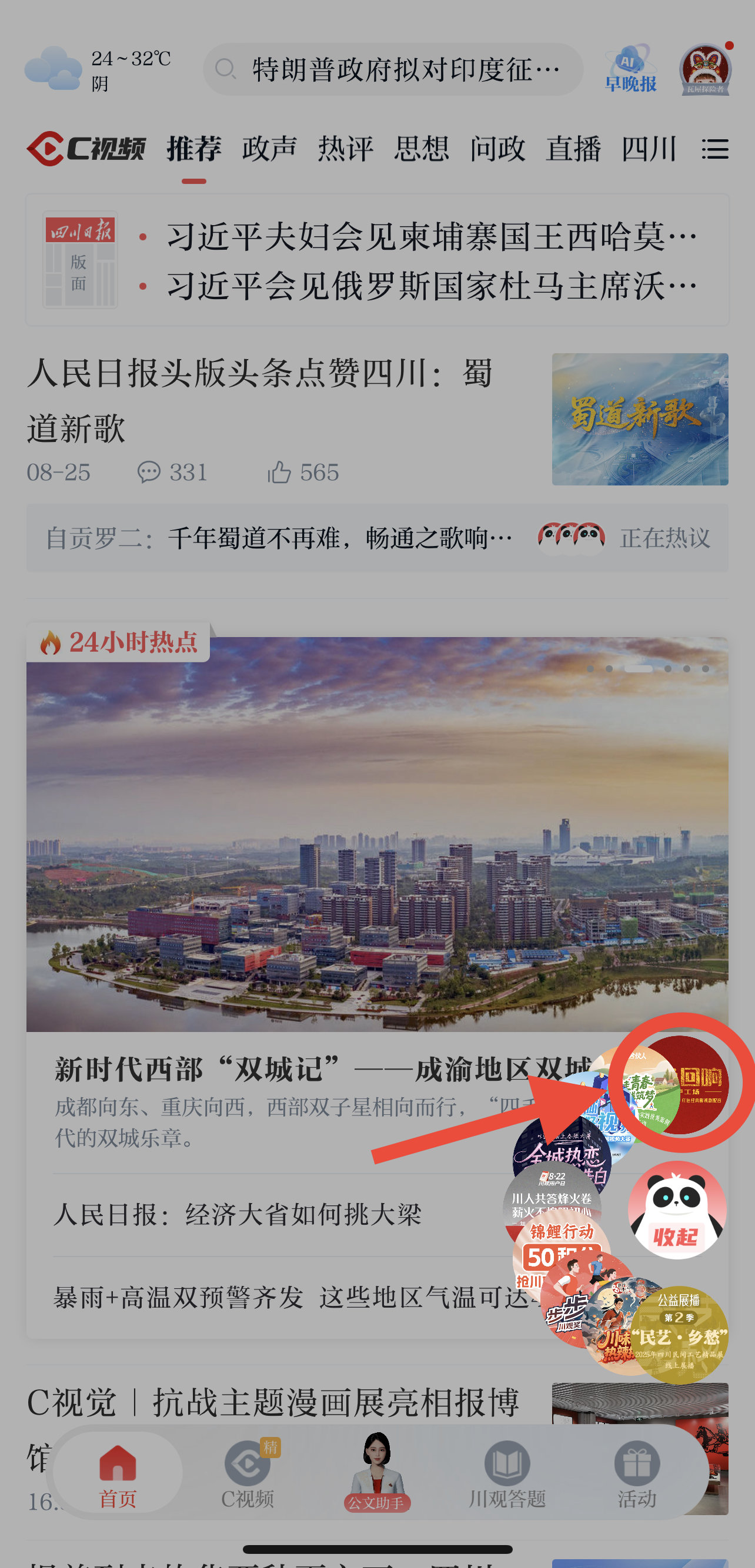Open the channel list menu icon
This screenshot has width=755, height=1568.
(x=715, y=149)
